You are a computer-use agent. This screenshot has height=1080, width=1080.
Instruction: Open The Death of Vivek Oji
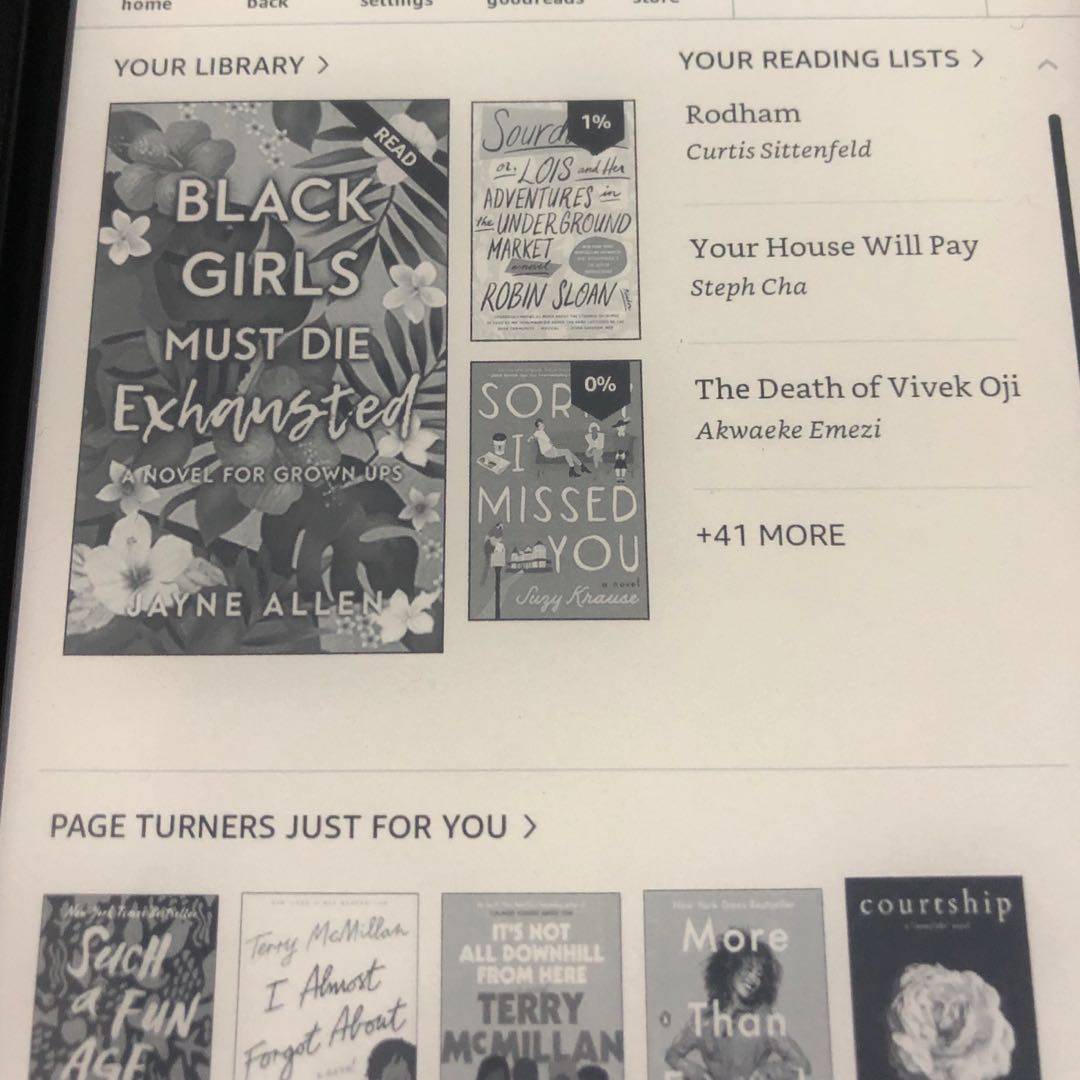856,407
